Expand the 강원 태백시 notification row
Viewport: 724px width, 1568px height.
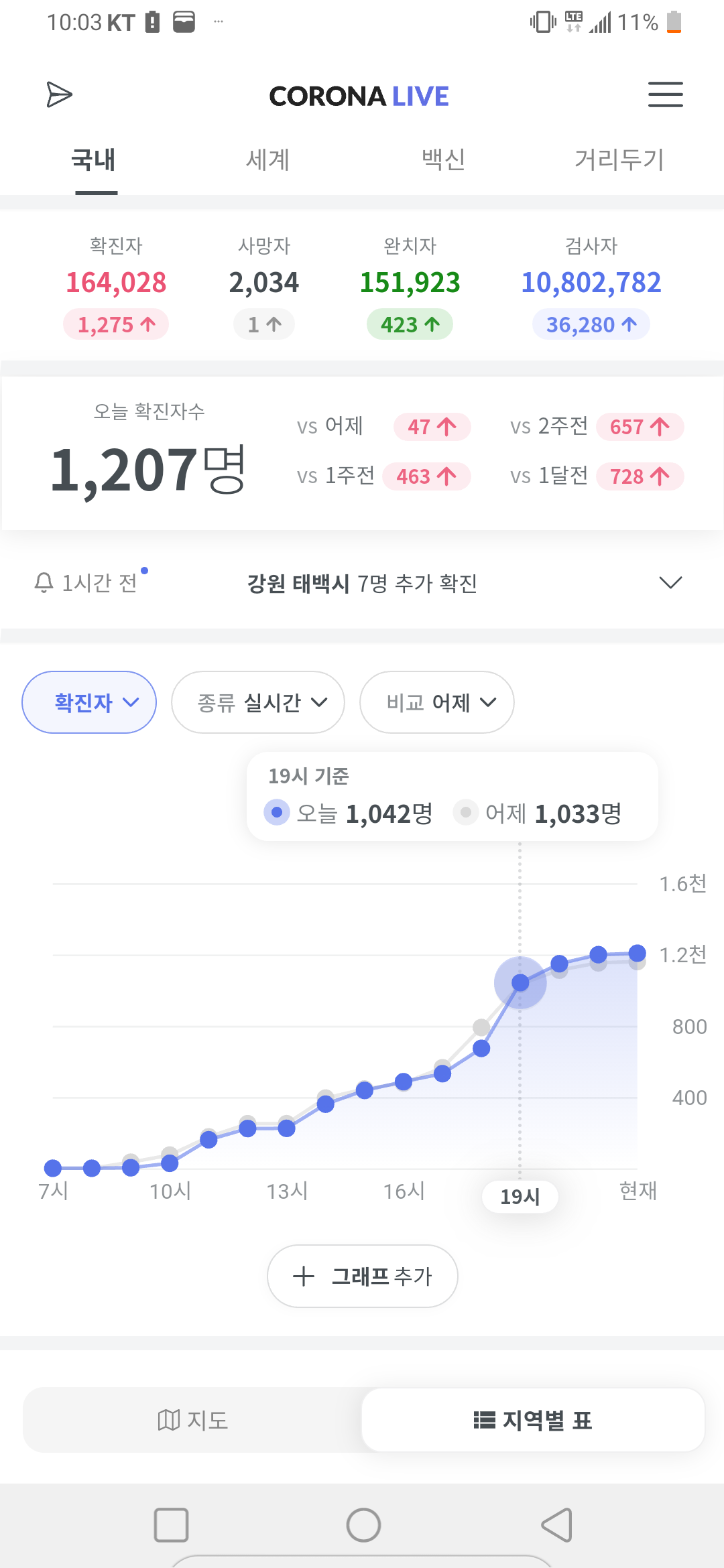[670, 582]
